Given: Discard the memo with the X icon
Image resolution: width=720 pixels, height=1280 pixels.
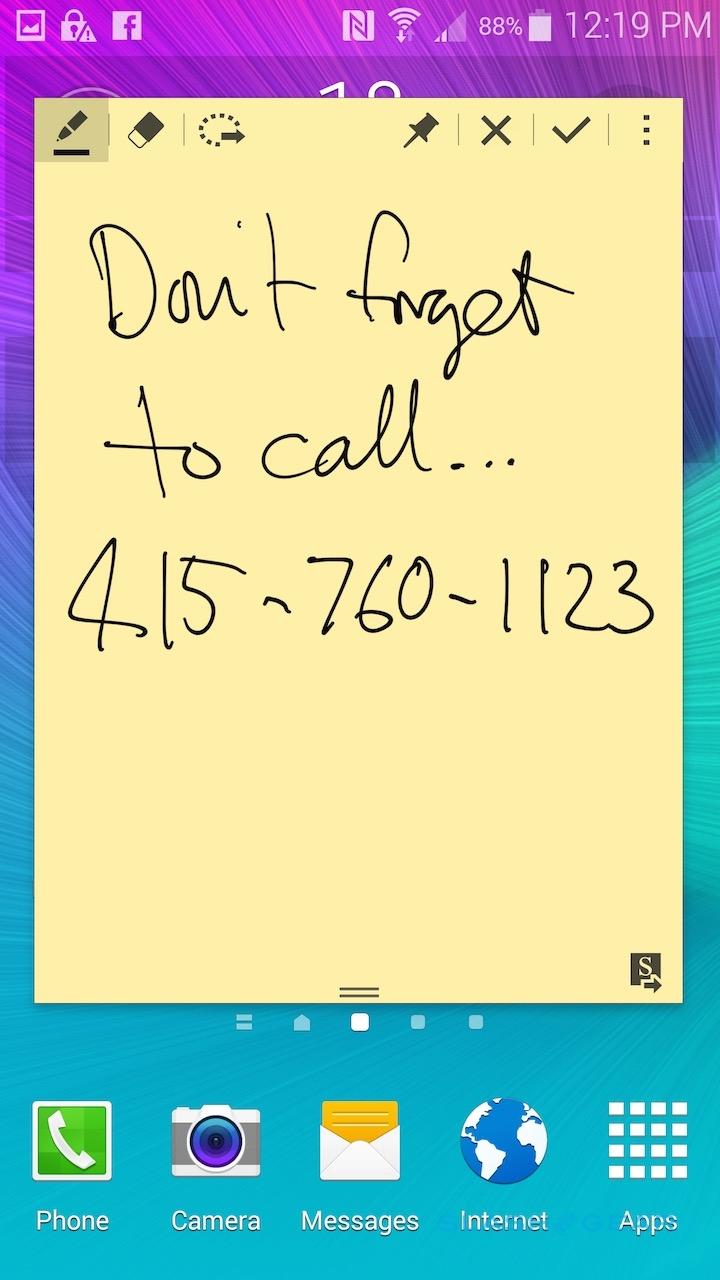Looking at the screenshot, I should (x=496, y=131).
